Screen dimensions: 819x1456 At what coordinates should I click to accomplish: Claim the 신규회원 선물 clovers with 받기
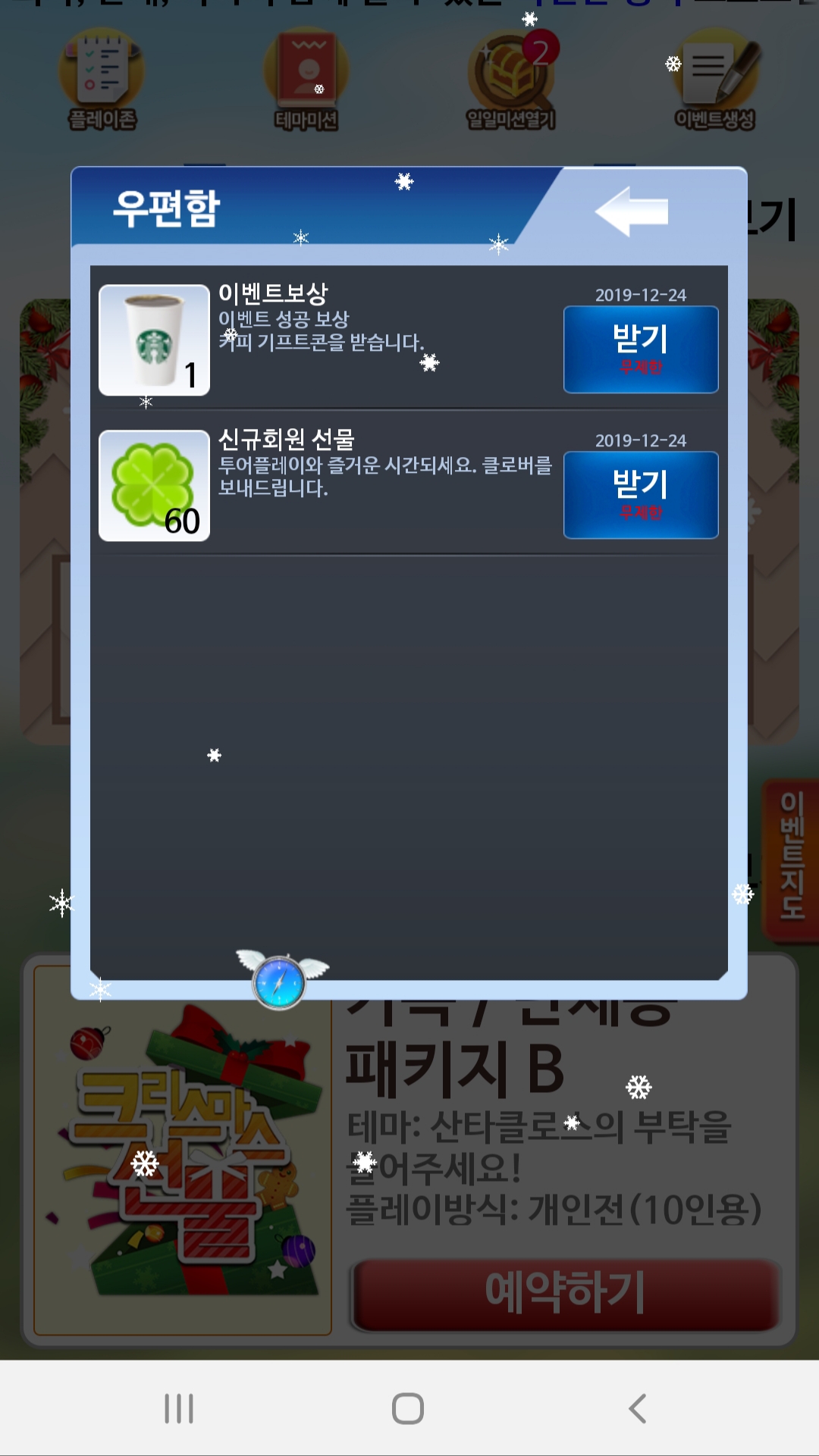tap(641, 495)
